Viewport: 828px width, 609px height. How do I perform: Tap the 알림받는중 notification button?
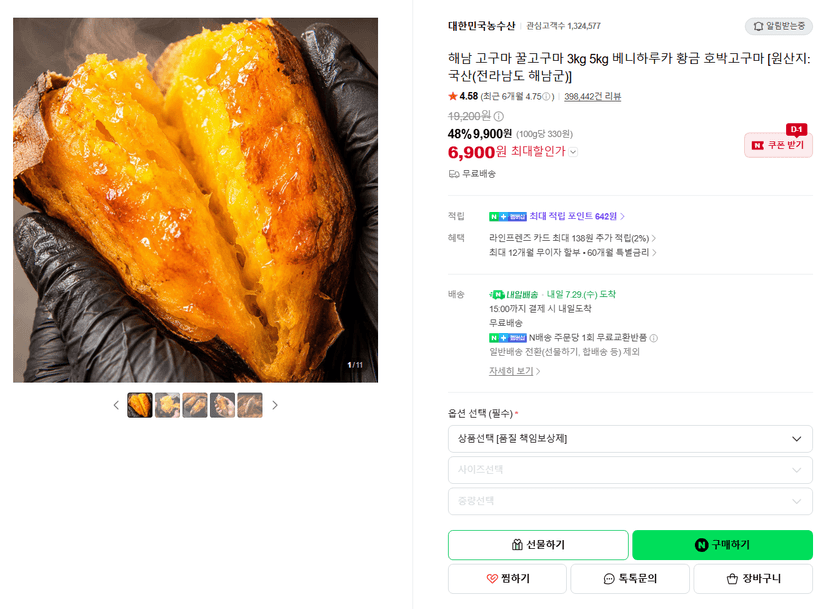pos(778,26)
